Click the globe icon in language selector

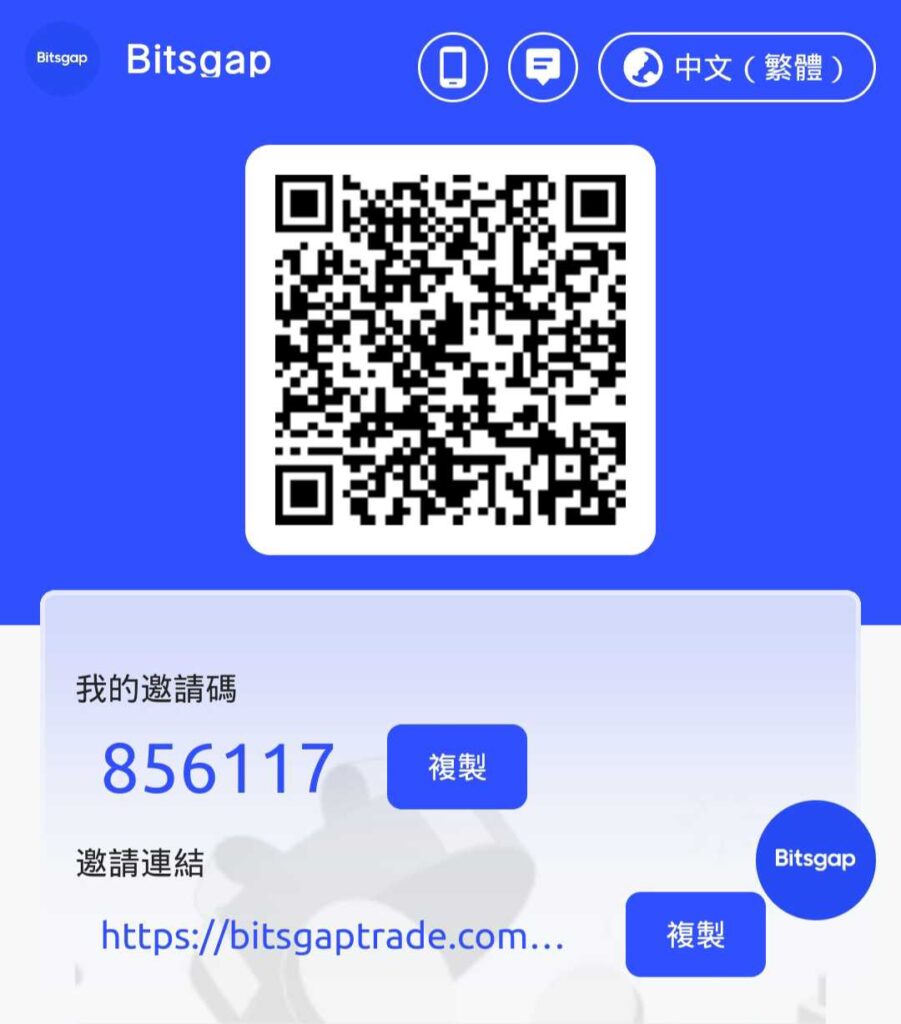645,67
